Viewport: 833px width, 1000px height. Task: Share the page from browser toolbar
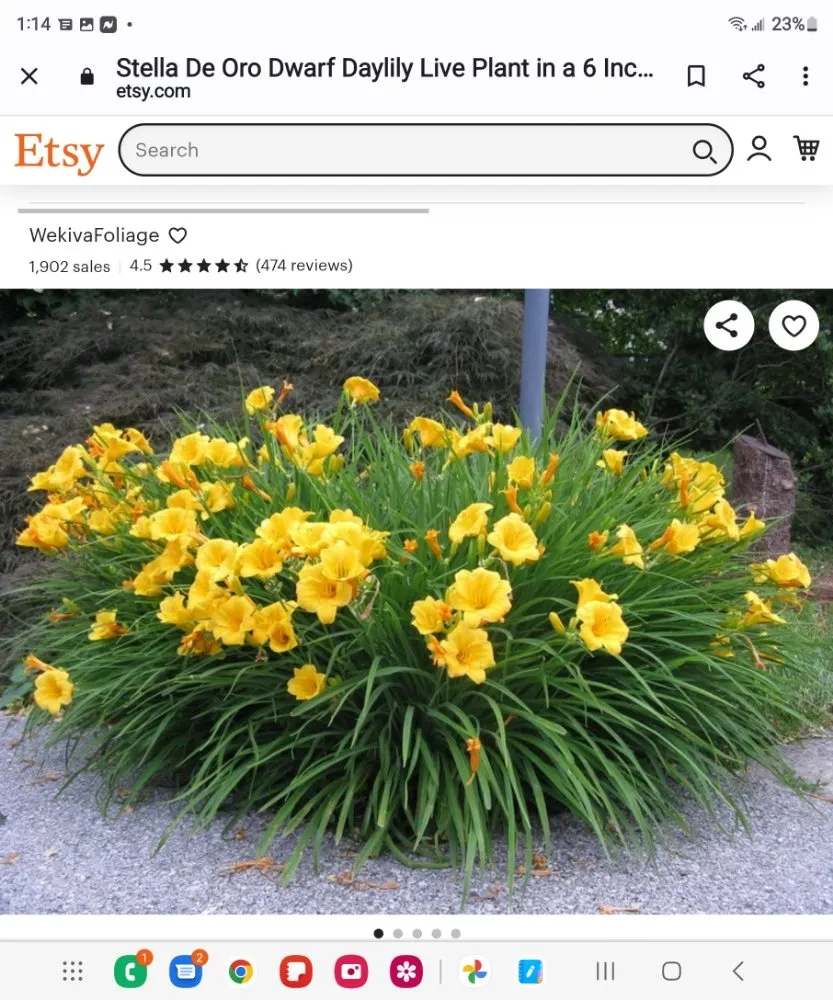tap(754, 76)
